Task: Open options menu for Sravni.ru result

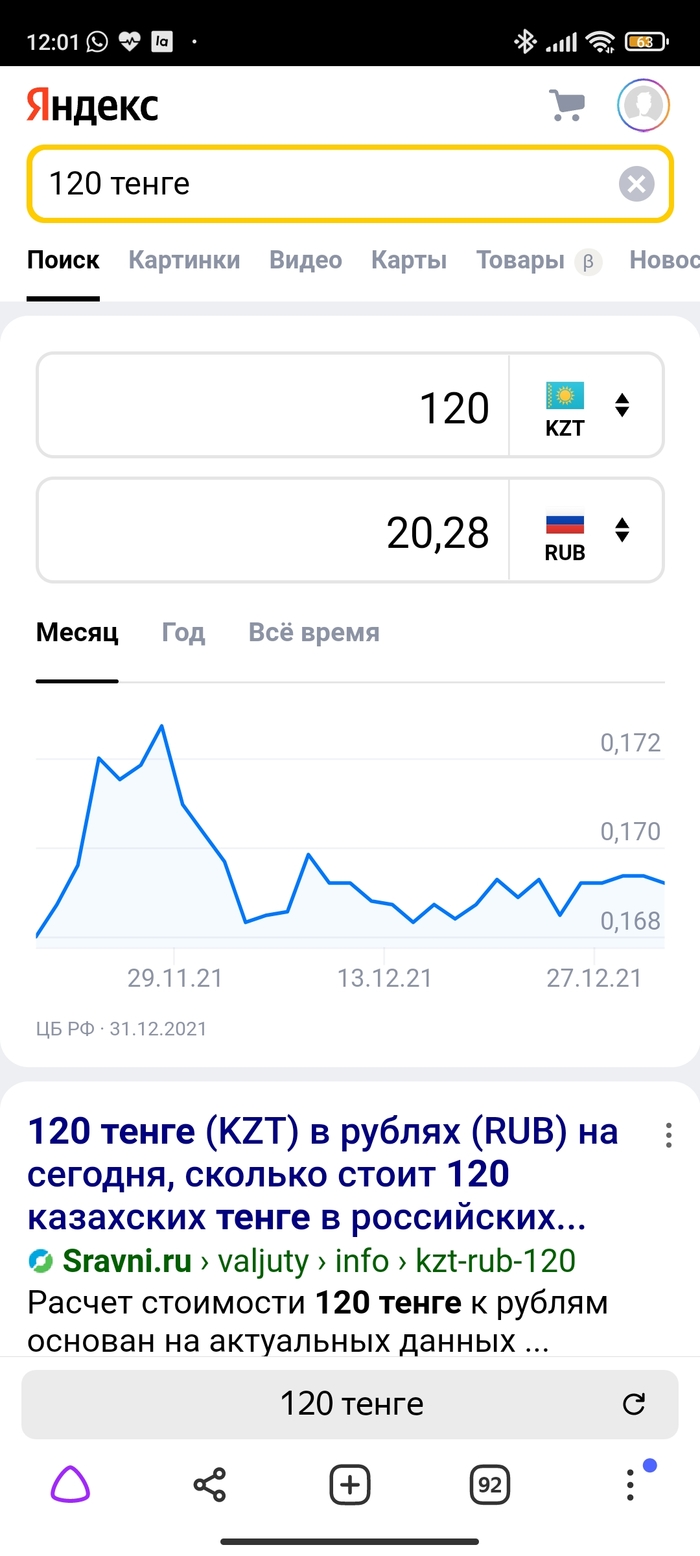Action: pos(668,1135)
